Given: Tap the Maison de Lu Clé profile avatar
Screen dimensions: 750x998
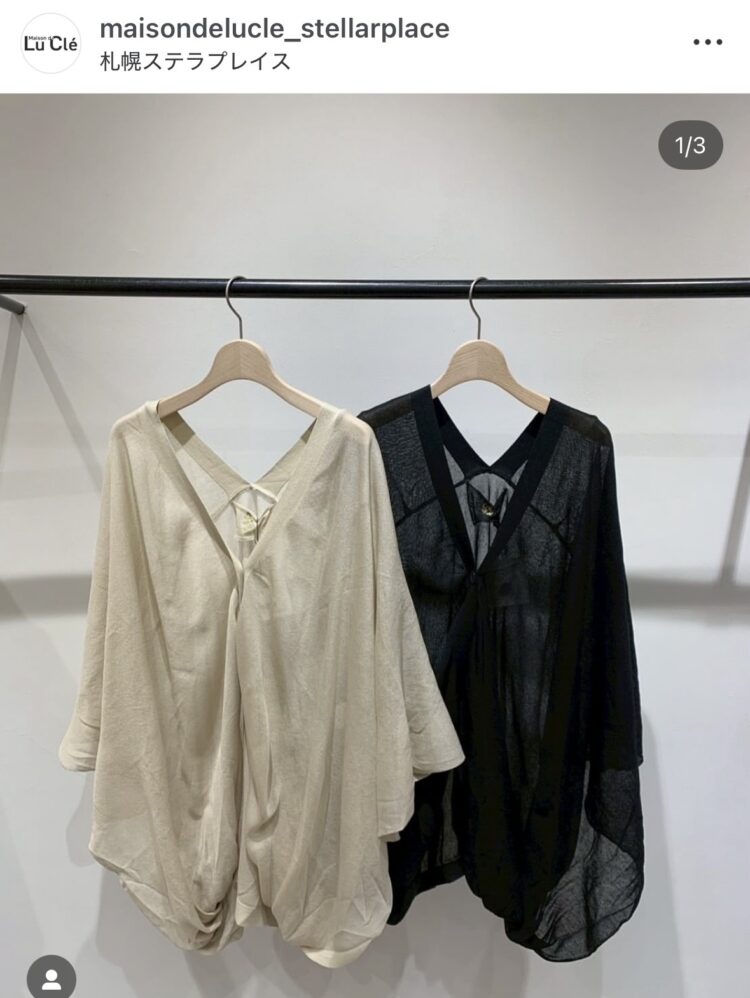Looking at the screenshot, I should tap(49, 43).
